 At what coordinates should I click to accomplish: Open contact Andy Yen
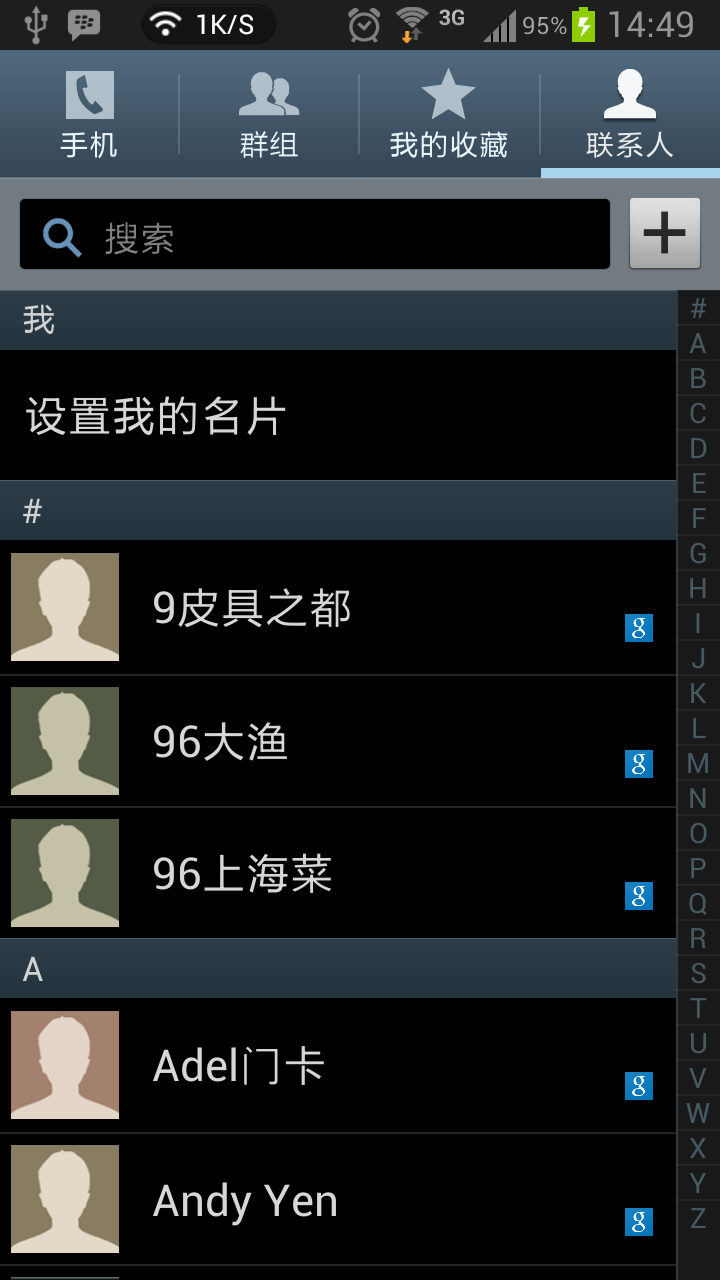pyautogui.click(x=338, y=1200)
